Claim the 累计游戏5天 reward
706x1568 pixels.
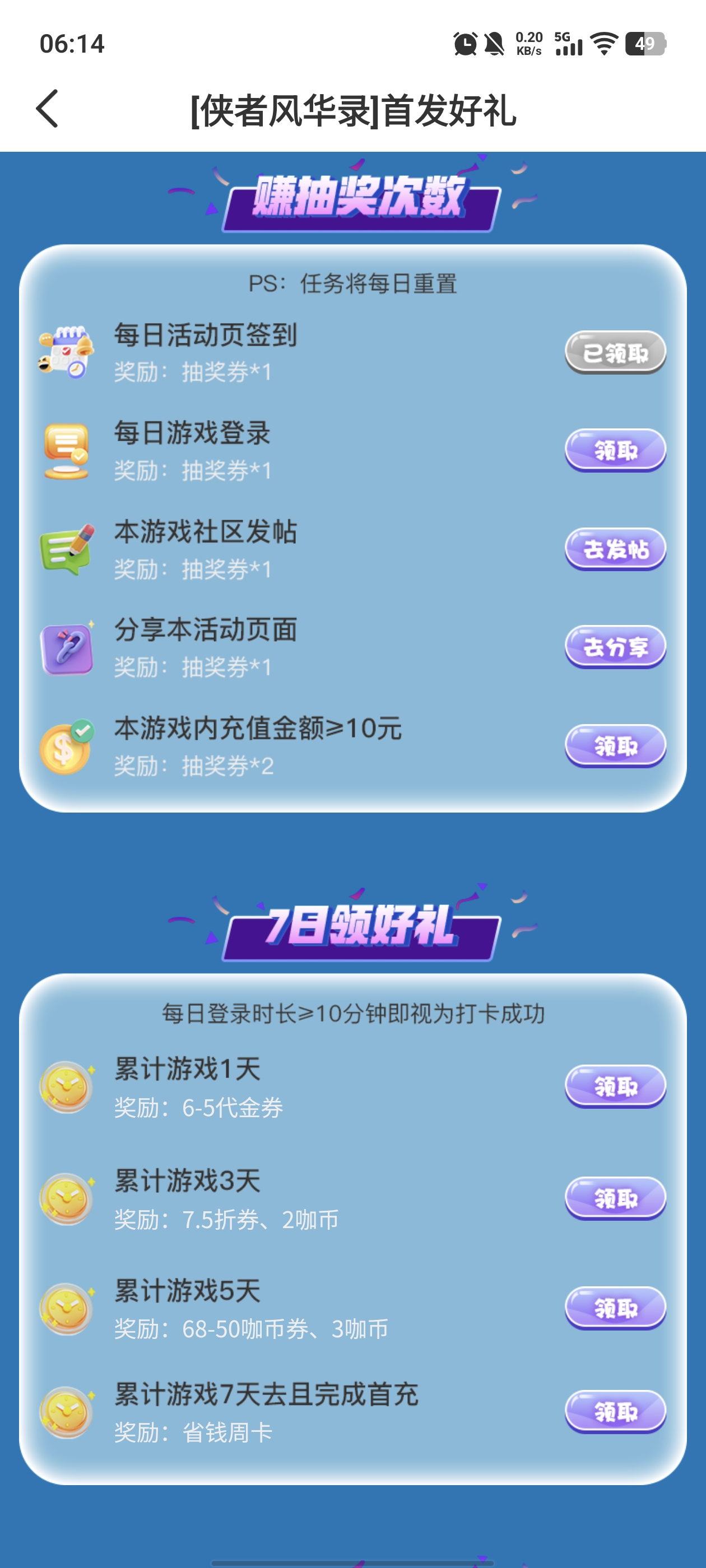point(615,1308)
